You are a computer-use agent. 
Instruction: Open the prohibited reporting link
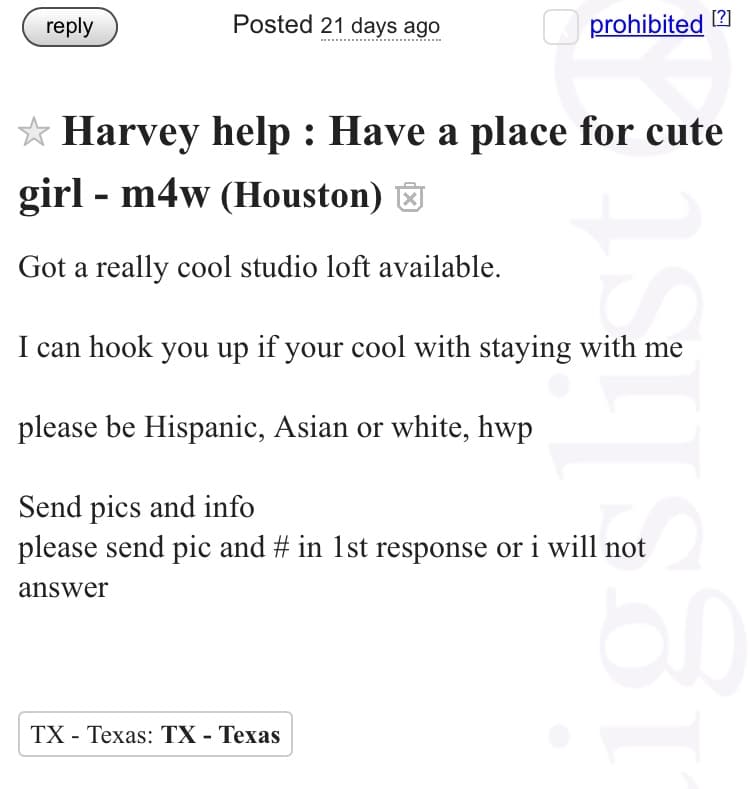[x=645, y=25]
